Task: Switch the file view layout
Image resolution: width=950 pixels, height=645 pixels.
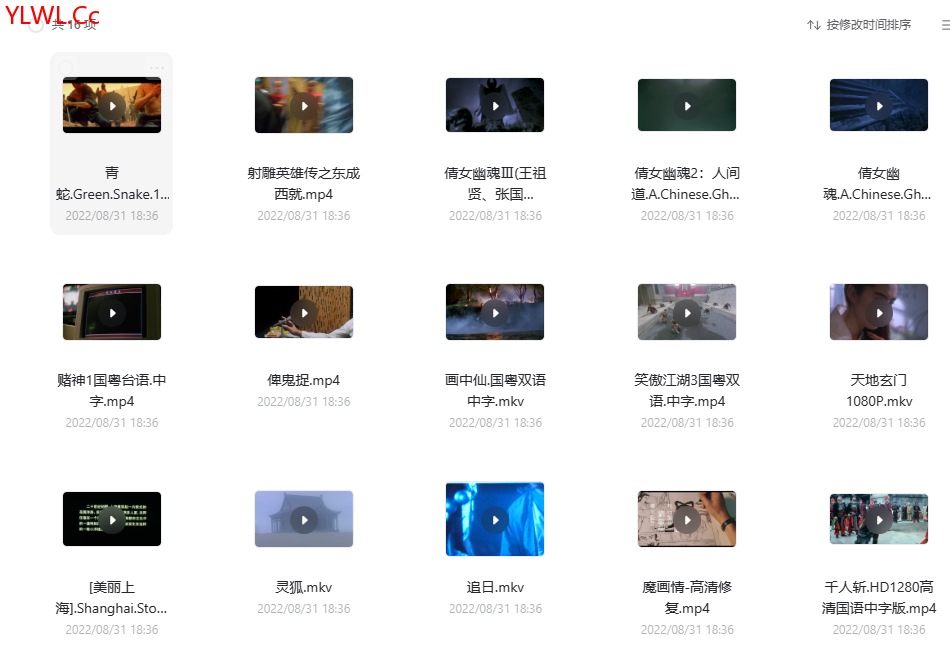Action: pyautogui.click(x=944, y=25)
